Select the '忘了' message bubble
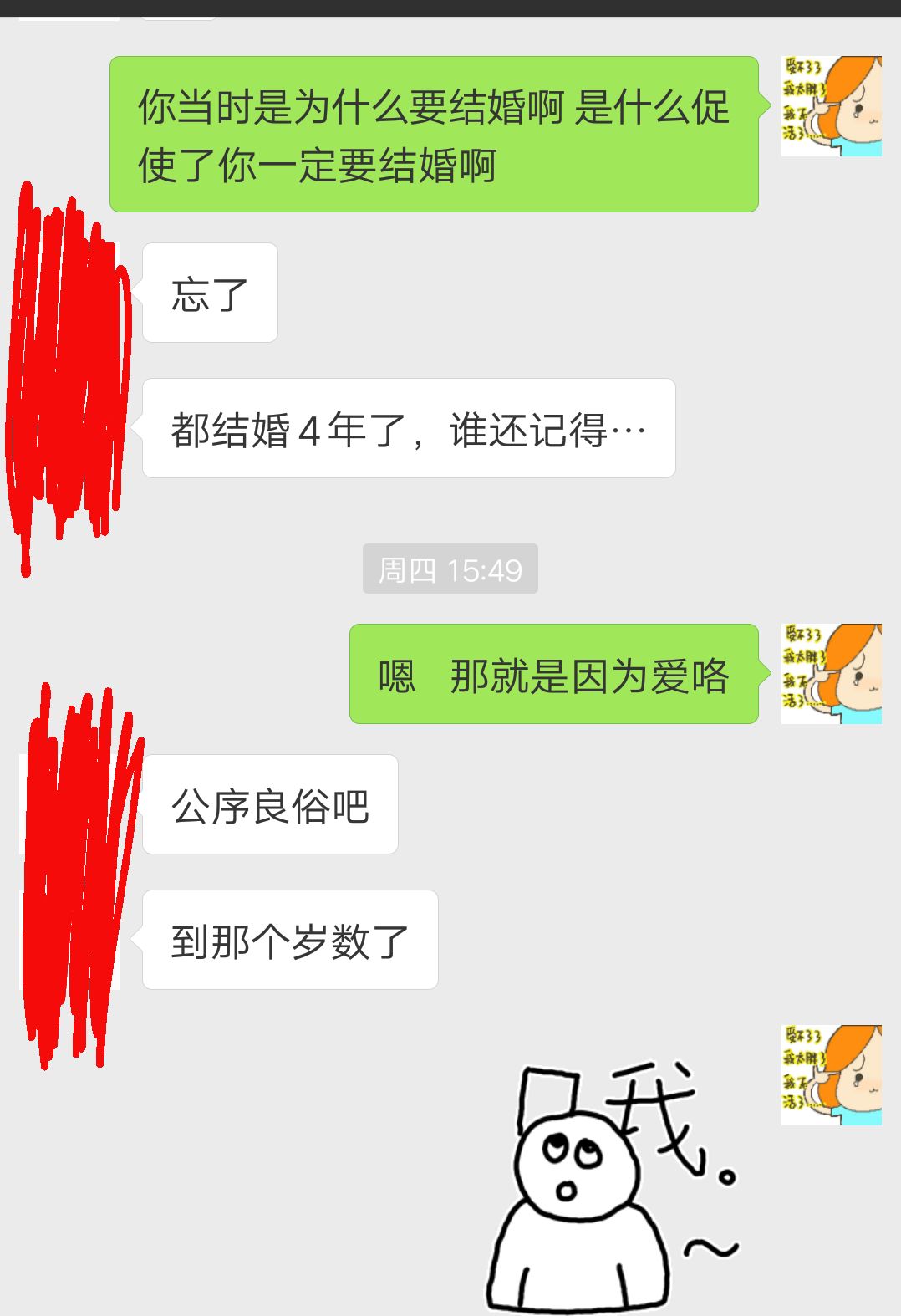Image resolution: width=901 pixels, height=1316 pixels. click(209, 291)
